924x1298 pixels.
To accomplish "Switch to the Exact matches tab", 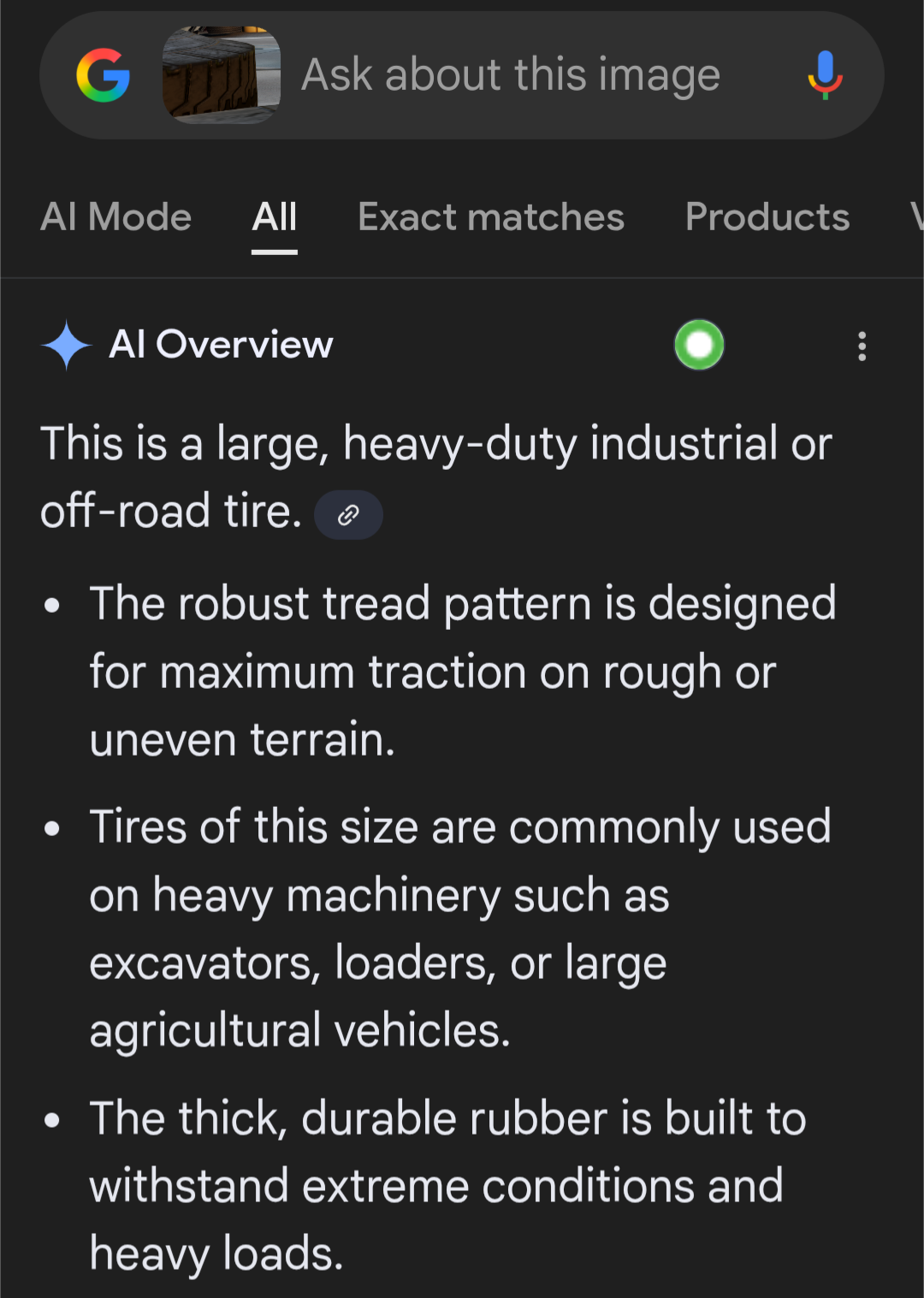I will coord(491,217).
